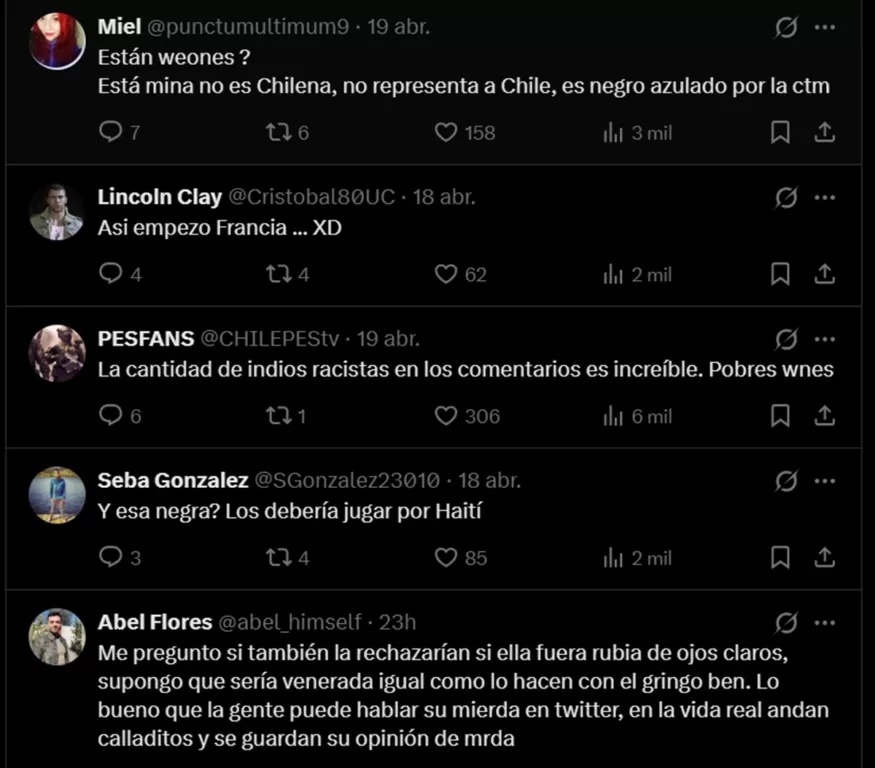Share Miel's tweet

click(x=825, y=132)
